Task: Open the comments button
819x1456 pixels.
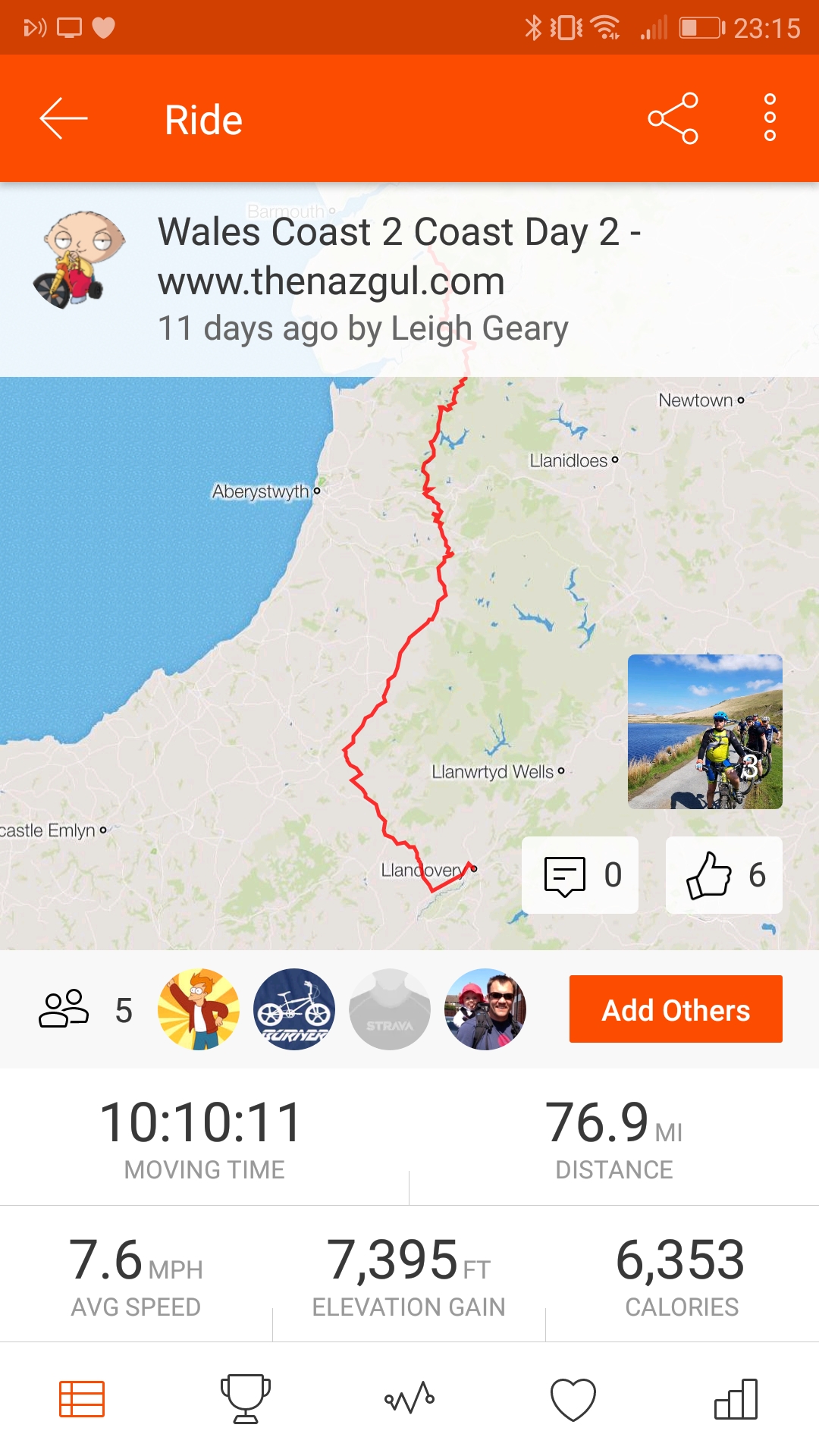Action: tap(580, 875)
